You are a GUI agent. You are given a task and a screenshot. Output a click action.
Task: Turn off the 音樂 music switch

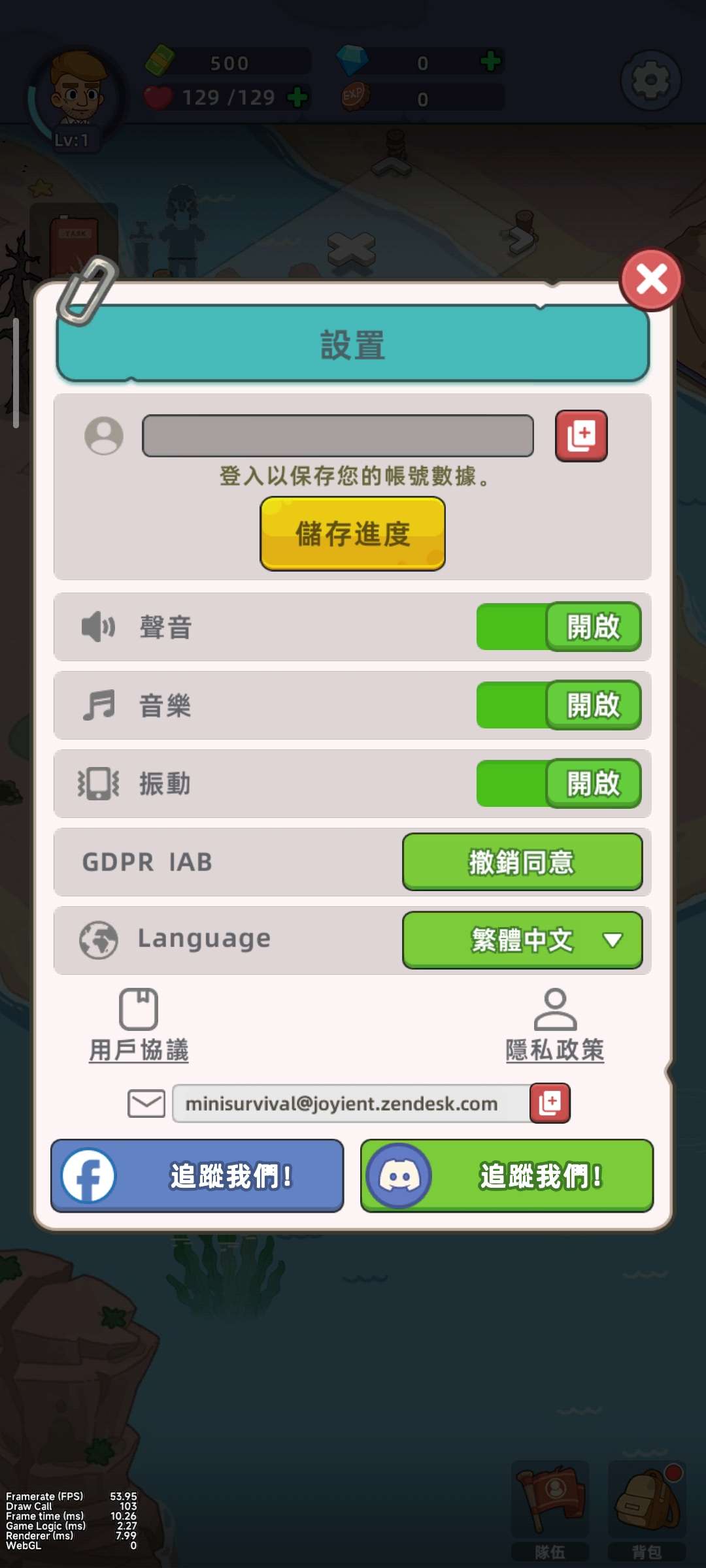559,705
